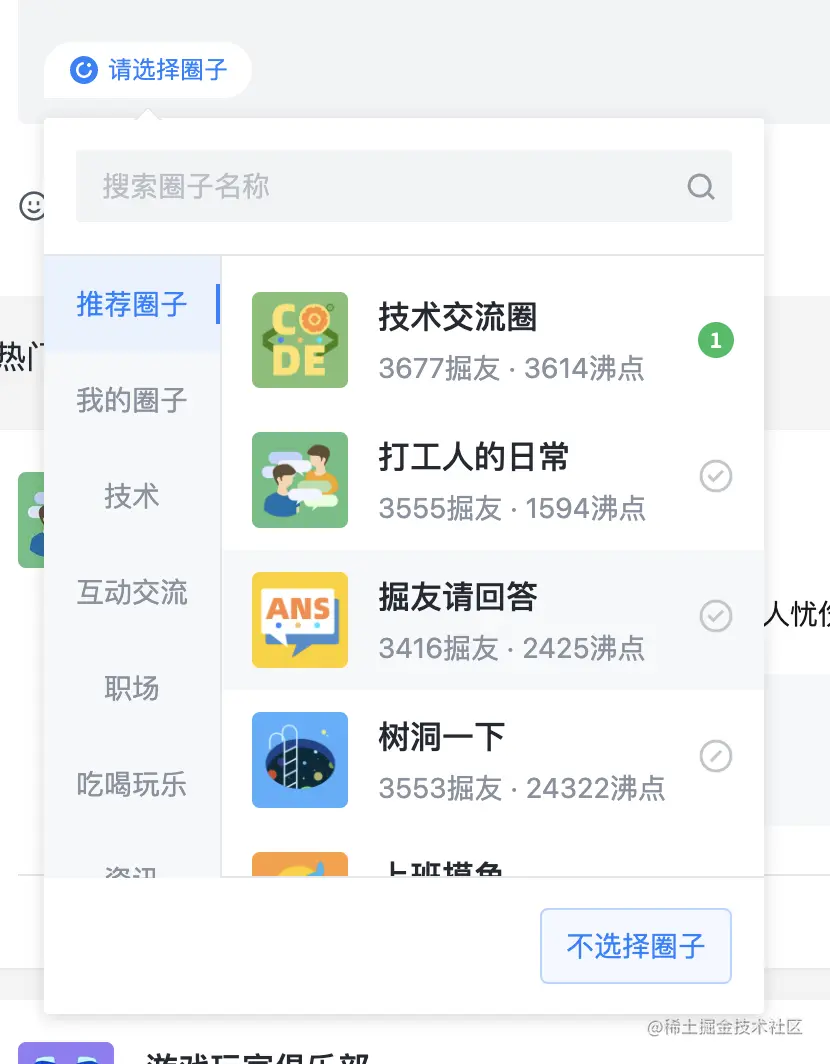Choose the 掘友请回答 circle

[493, 620]
